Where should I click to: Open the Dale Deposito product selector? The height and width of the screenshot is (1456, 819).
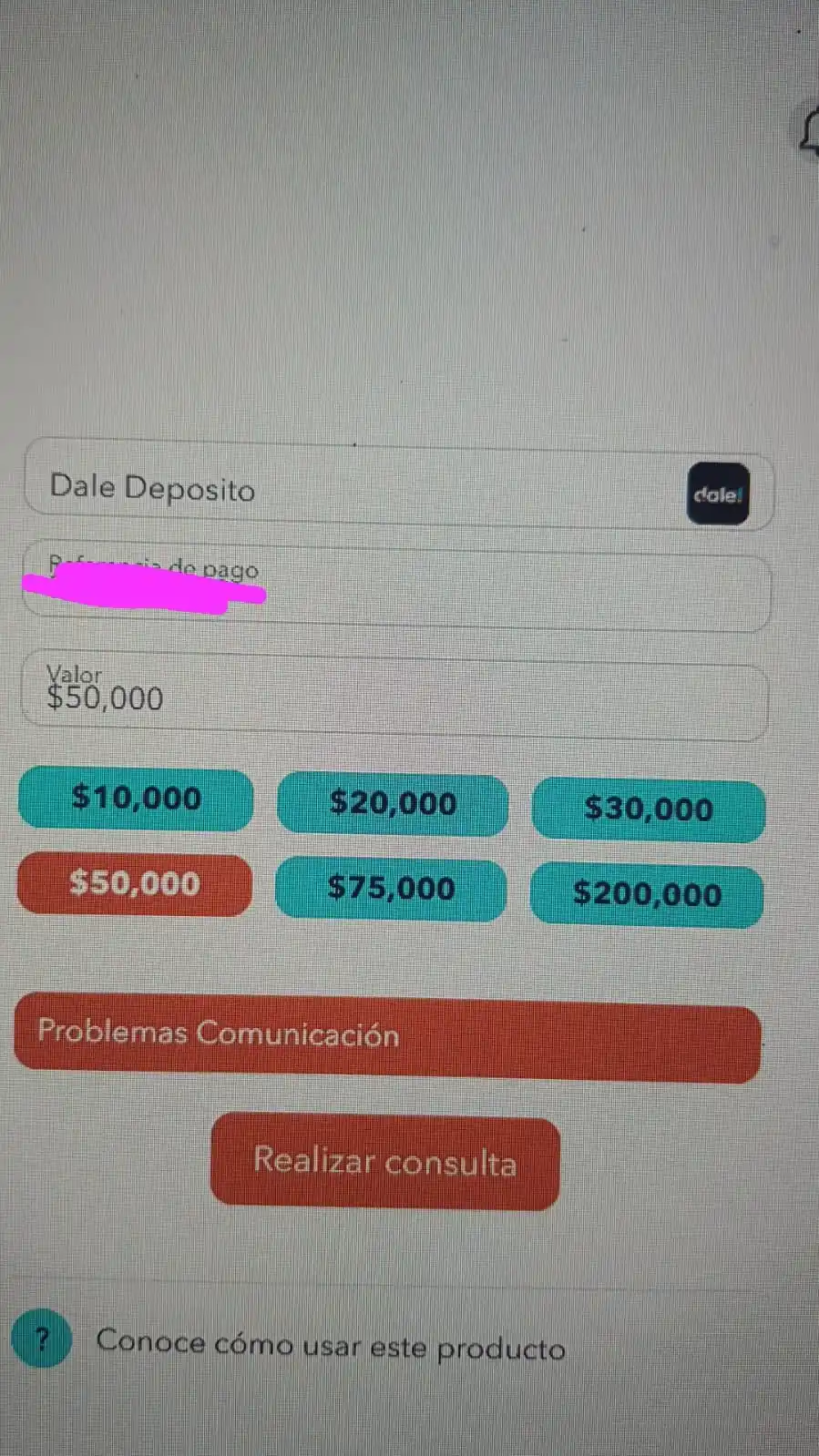coord(364,489)
